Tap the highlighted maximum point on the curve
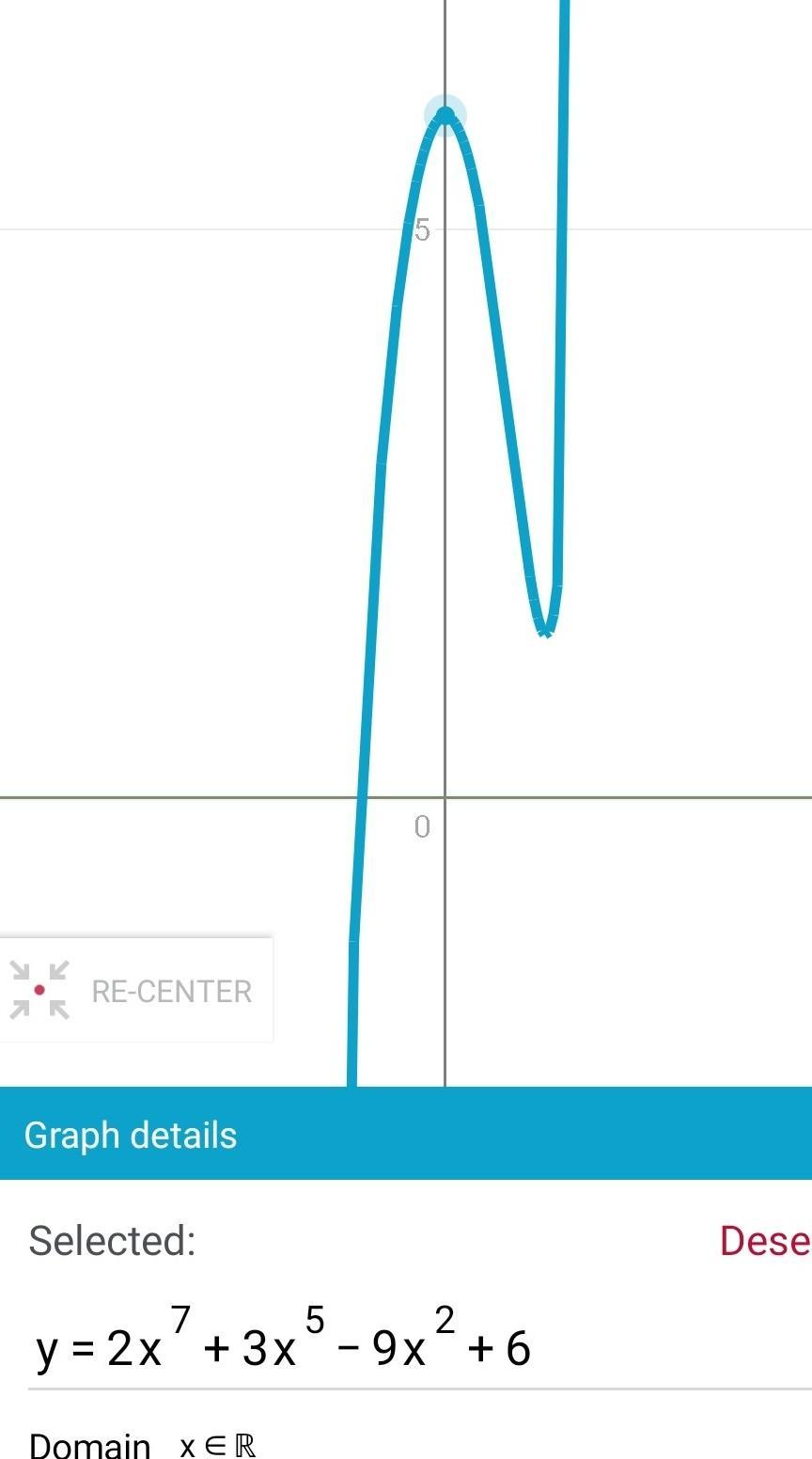 coord(445,115)
